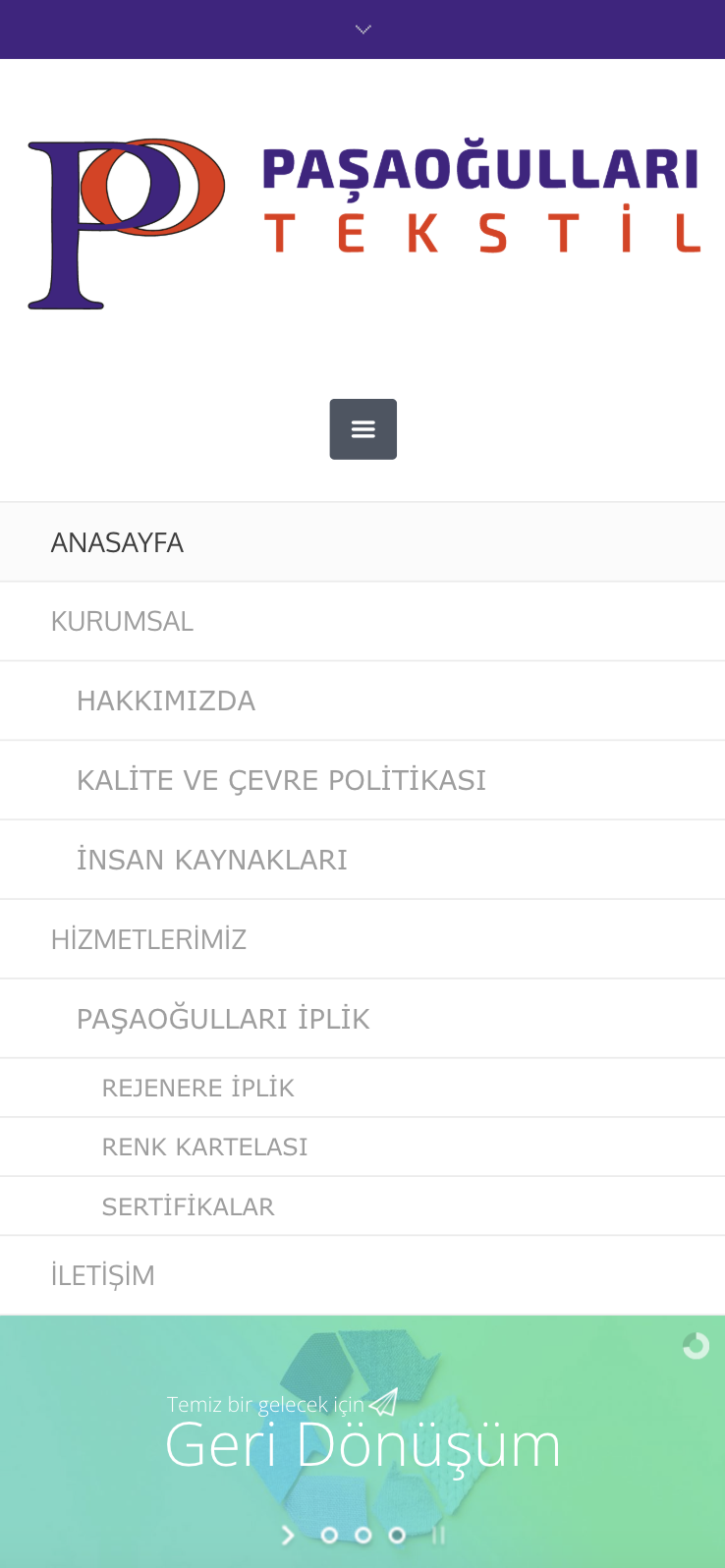Screen dimensions: 725x1568
Task: Open İNSAN KAYNAKLARI page
Action: (212, 860)
